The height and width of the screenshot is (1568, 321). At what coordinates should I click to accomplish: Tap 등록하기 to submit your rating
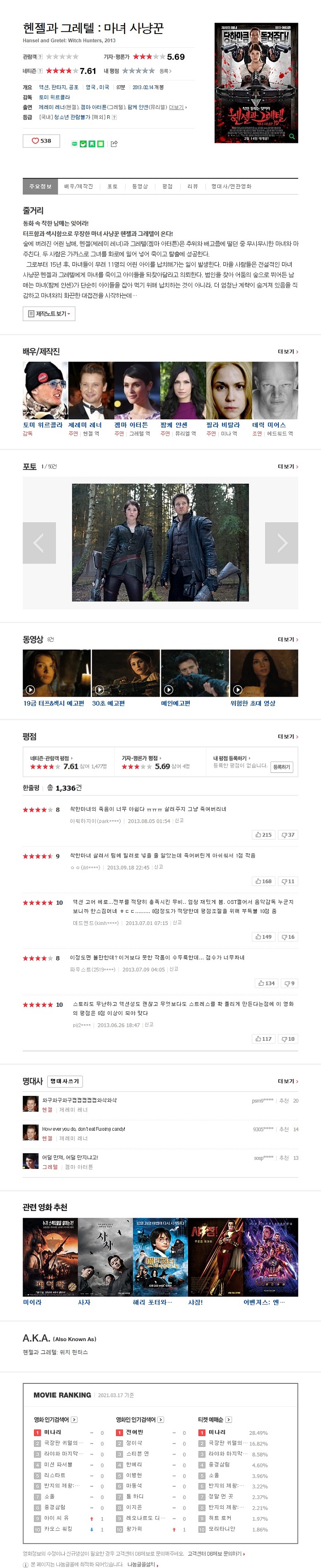pyautogui.click(x=282, y=767)
